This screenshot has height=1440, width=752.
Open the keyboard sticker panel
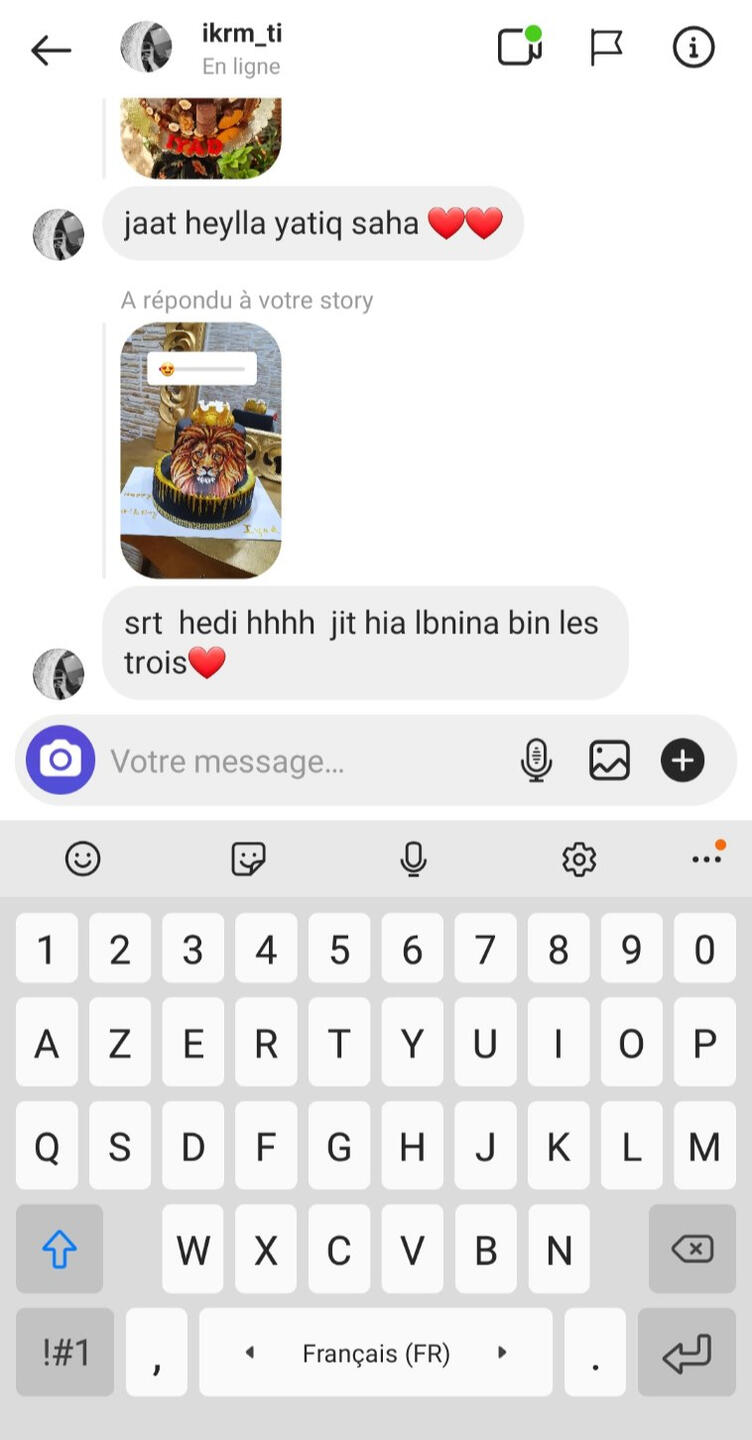(x=248, y=858)
